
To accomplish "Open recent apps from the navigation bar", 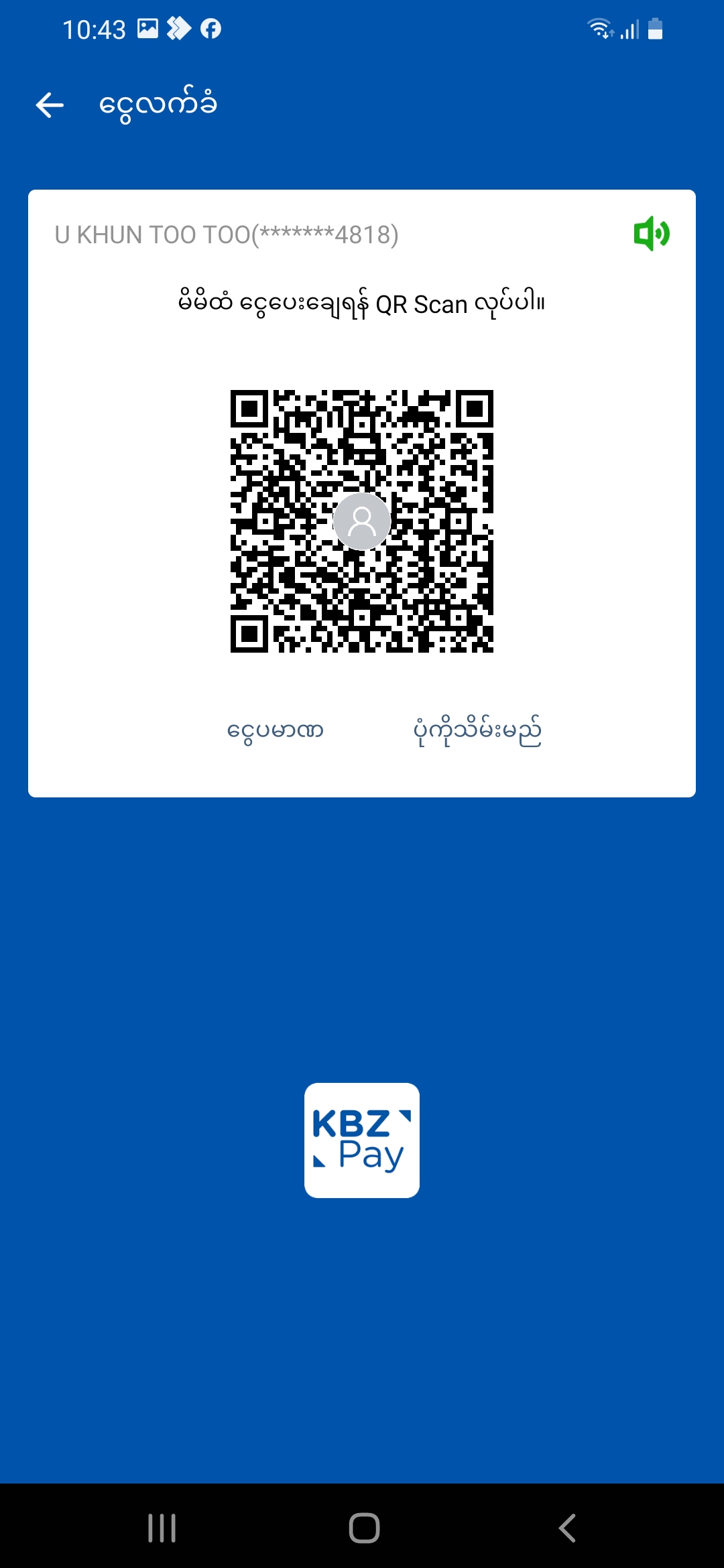I will [x=162, y=1528].
